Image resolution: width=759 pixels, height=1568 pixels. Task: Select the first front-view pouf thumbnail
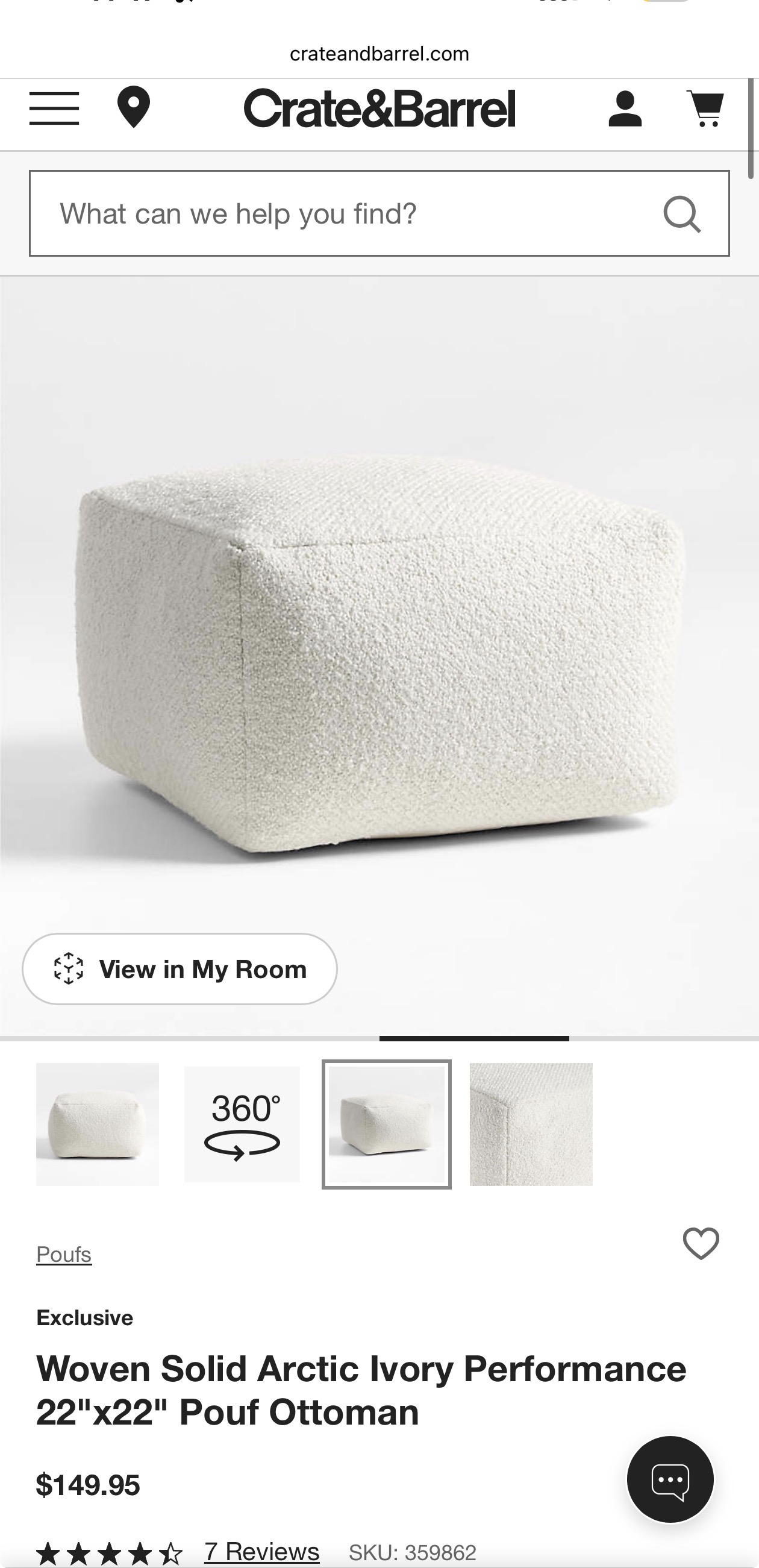coord(98,1124)
